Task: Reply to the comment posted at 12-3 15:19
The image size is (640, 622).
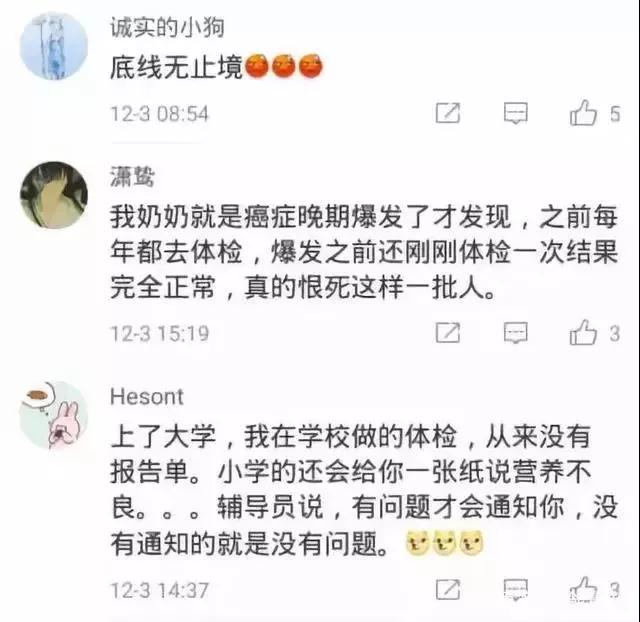Action: click(515, 333)
